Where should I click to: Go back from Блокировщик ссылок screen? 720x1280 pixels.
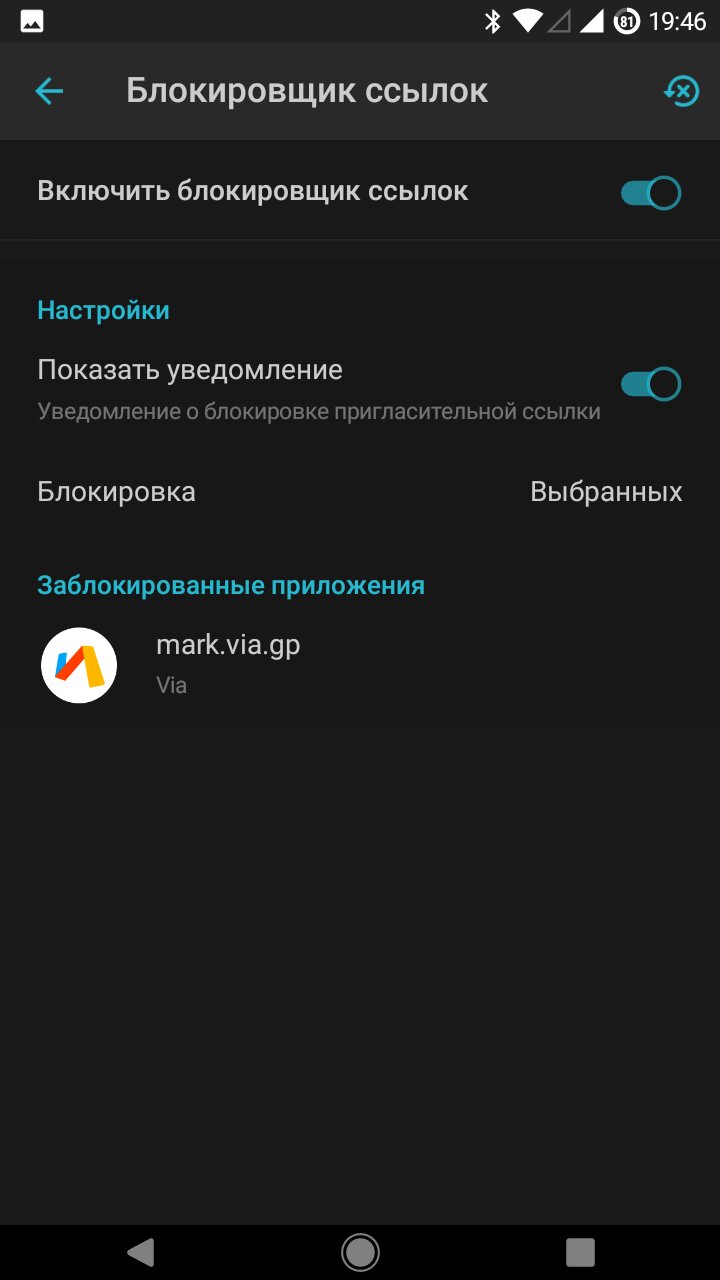[x=49, y=91]
